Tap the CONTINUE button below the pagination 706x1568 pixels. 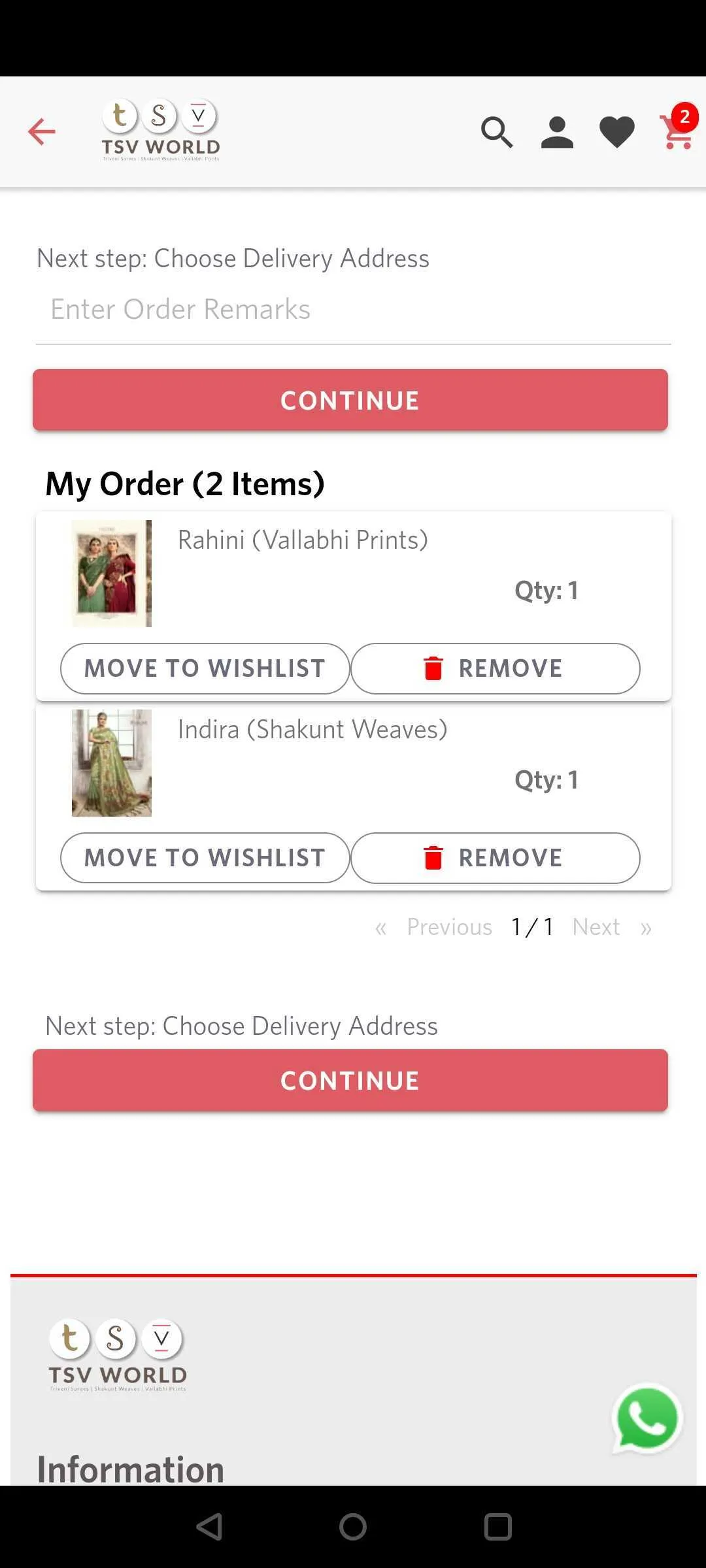350,1081
